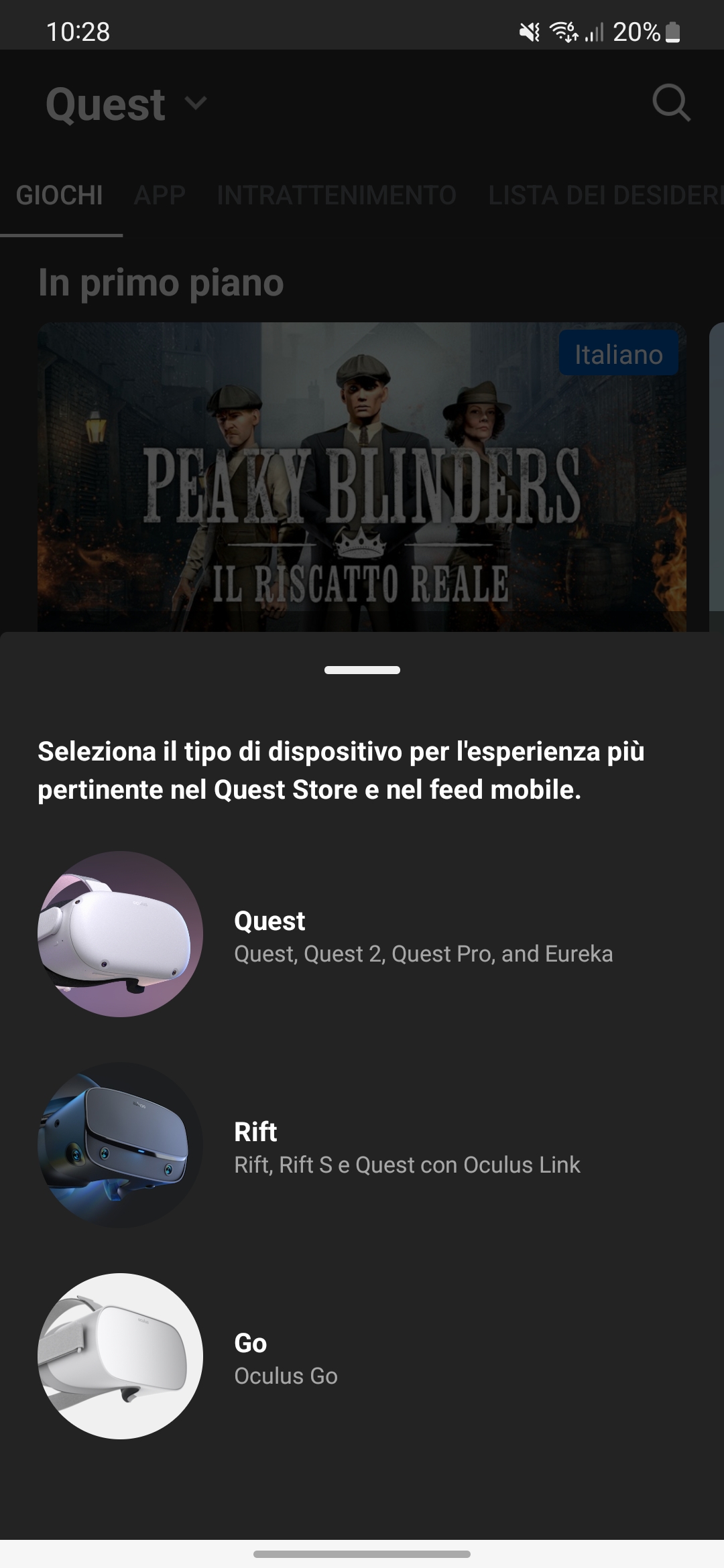724x1568 pixels.
Task: Switch to the INTRATTENIMENTO tab
Action: 337,196
